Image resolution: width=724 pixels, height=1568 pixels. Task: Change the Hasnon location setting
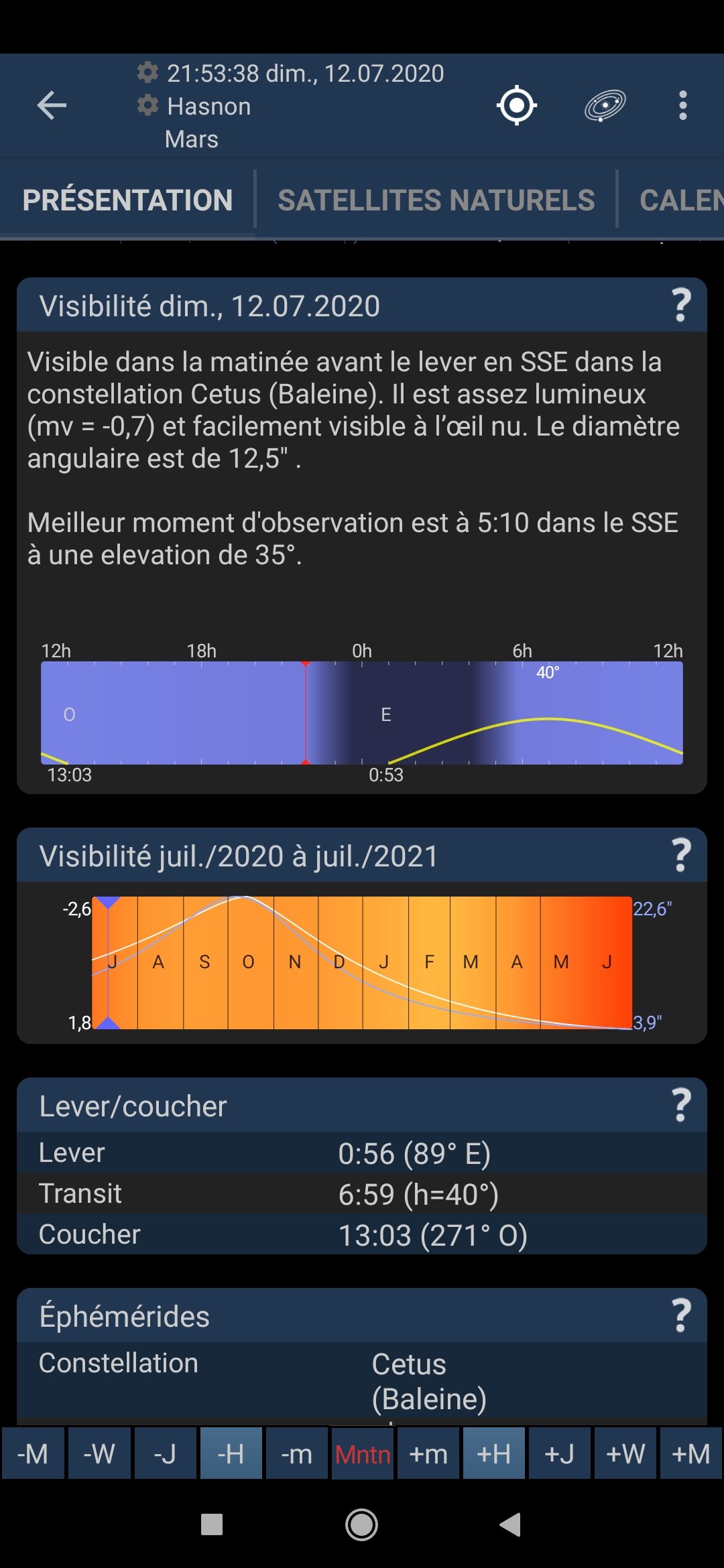(x=194, y=106)
